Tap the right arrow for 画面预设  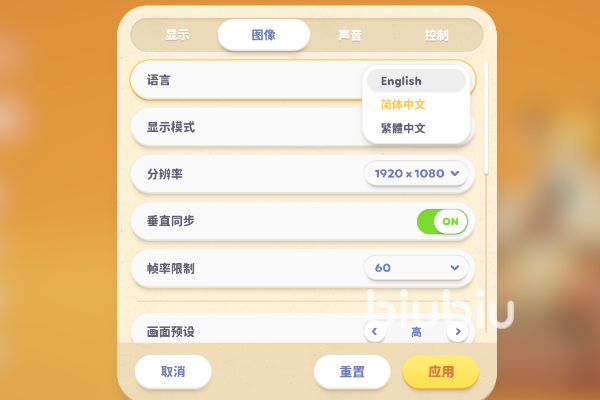pyautogui.click(x=458, y=332)
